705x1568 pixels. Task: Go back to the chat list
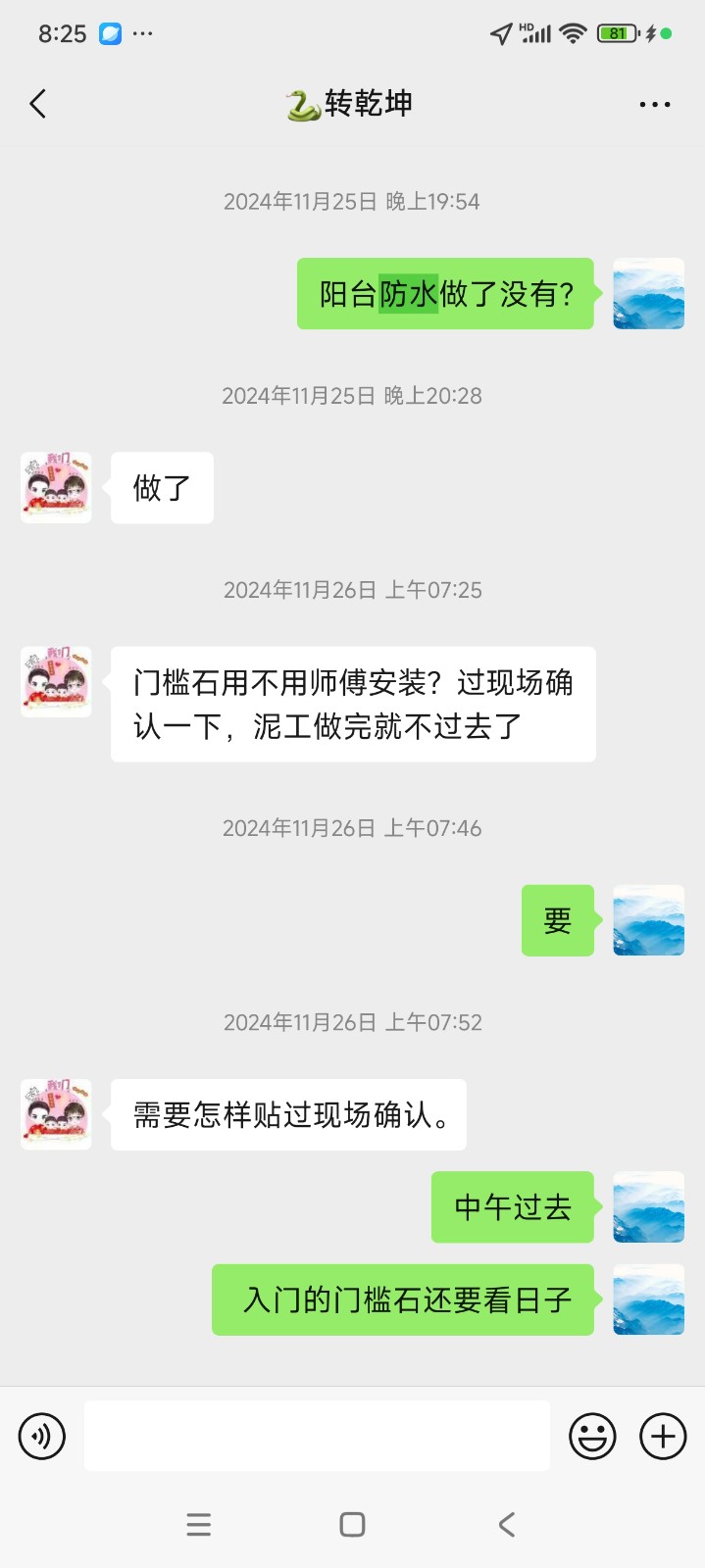(x=38, y=104)
